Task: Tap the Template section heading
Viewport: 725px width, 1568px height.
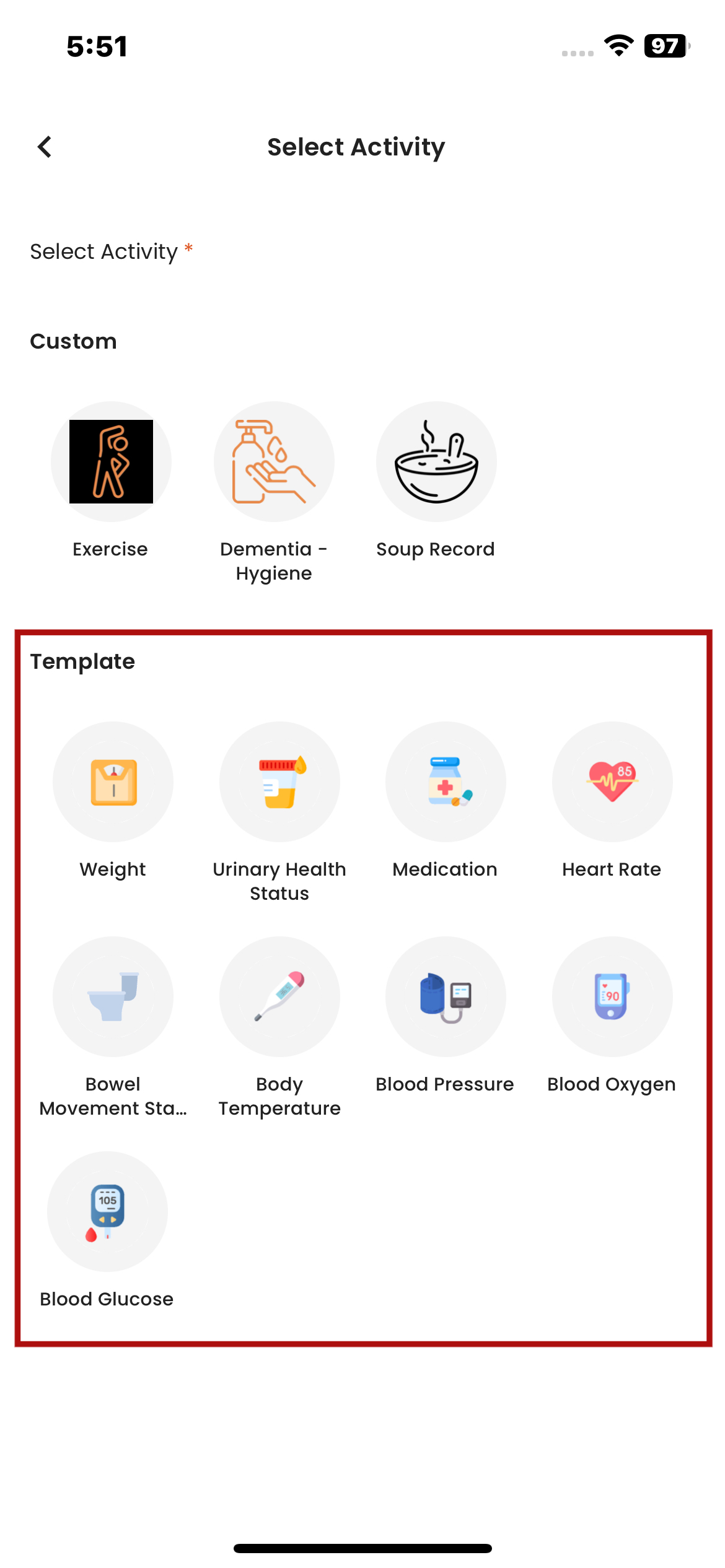Action: pos(83,661)
